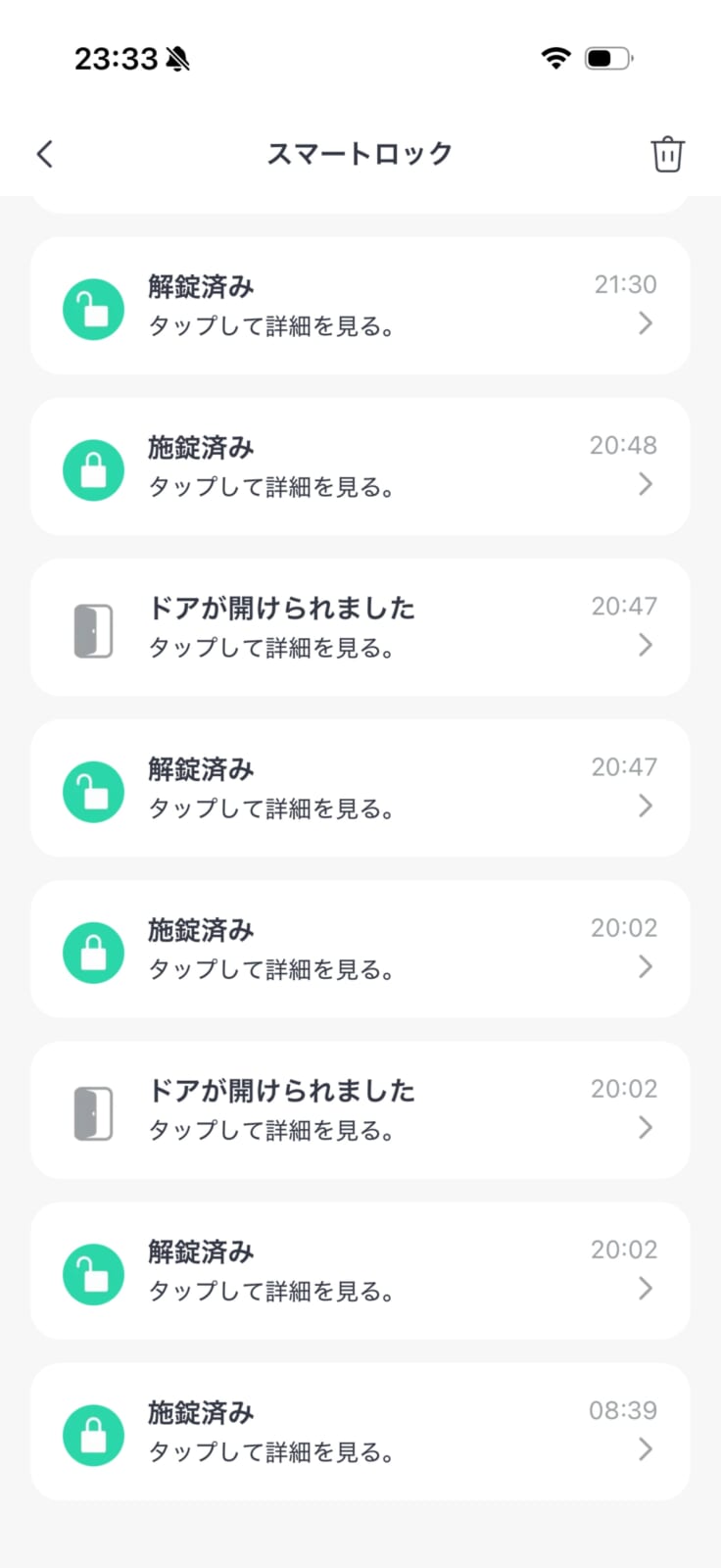Image resolution: width=721 pixels, height=1568 pixels.
Task: Go back using the top-left arrow
Action: (x=45, y=154)
